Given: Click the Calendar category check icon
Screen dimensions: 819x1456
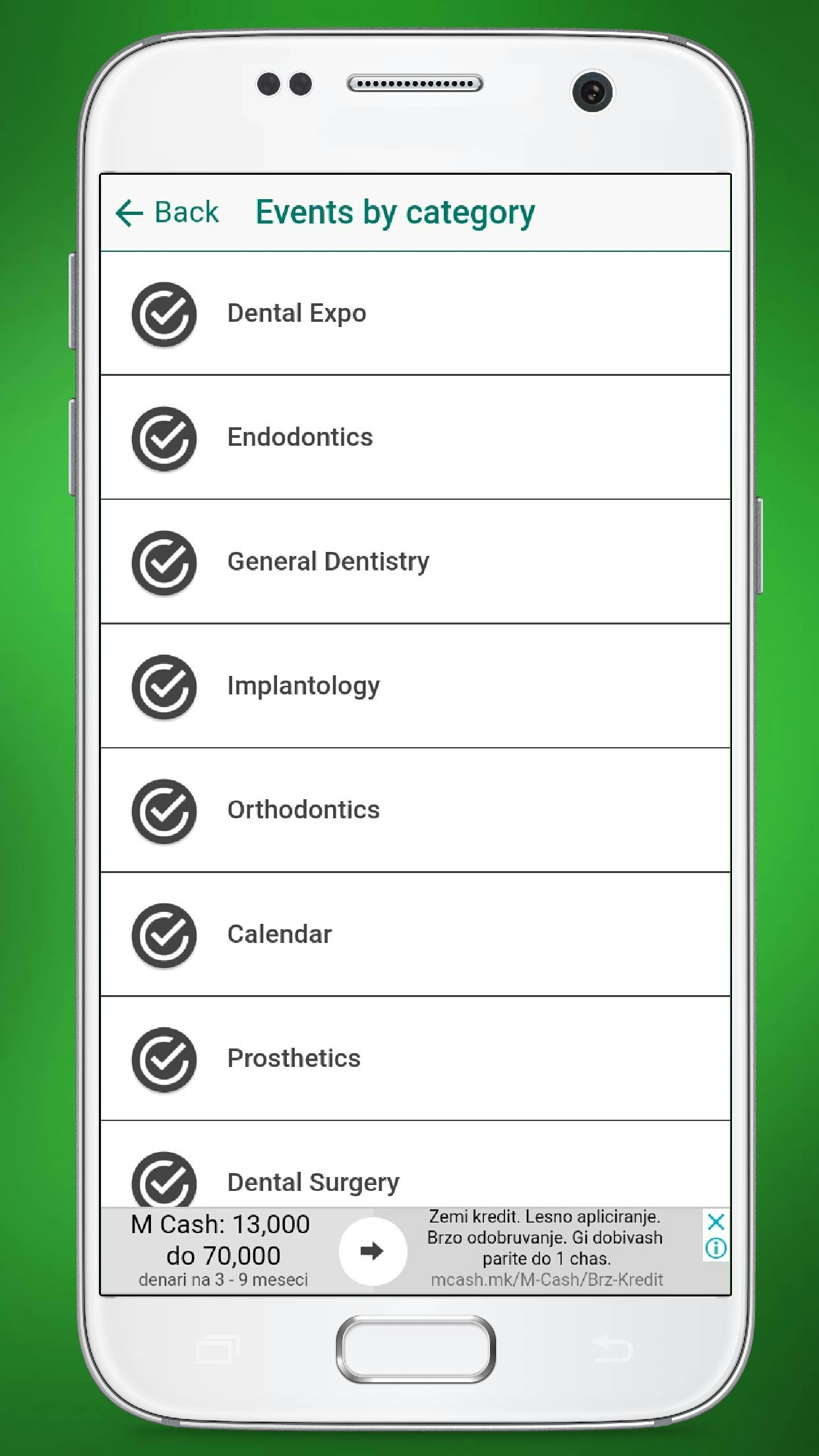Looking at the screenshot, I should pos(165,936).
